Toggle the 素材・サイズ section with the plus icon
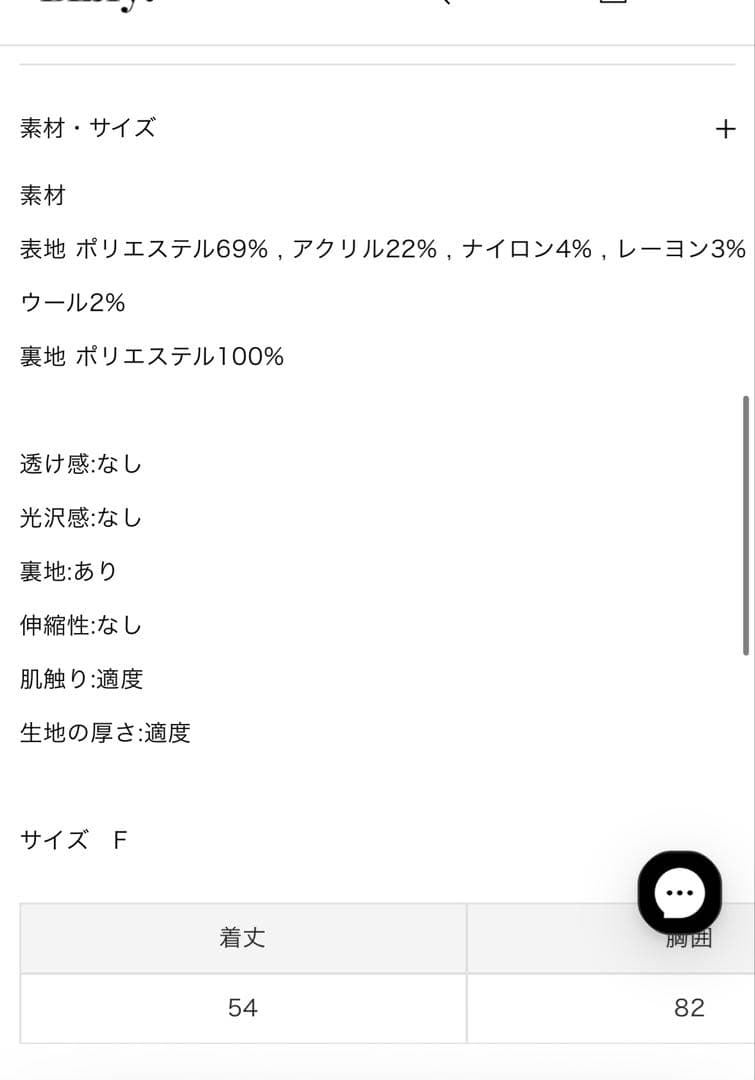Viewport: 755px width, 1080px height. click(726, 129)
